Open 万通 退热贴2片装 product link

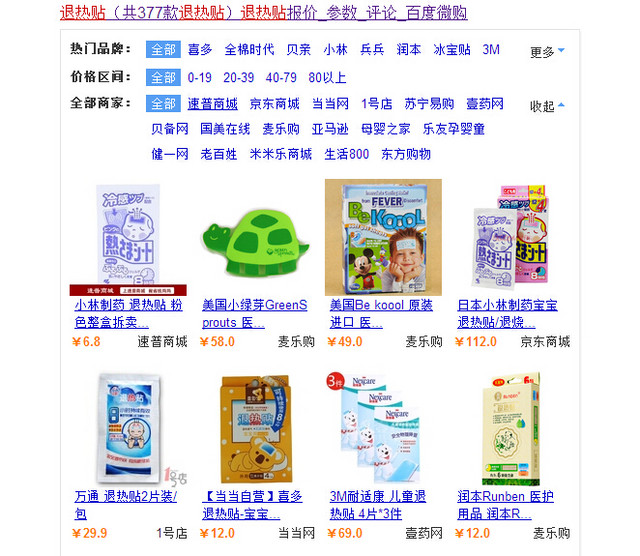click(x=112, y=505)
